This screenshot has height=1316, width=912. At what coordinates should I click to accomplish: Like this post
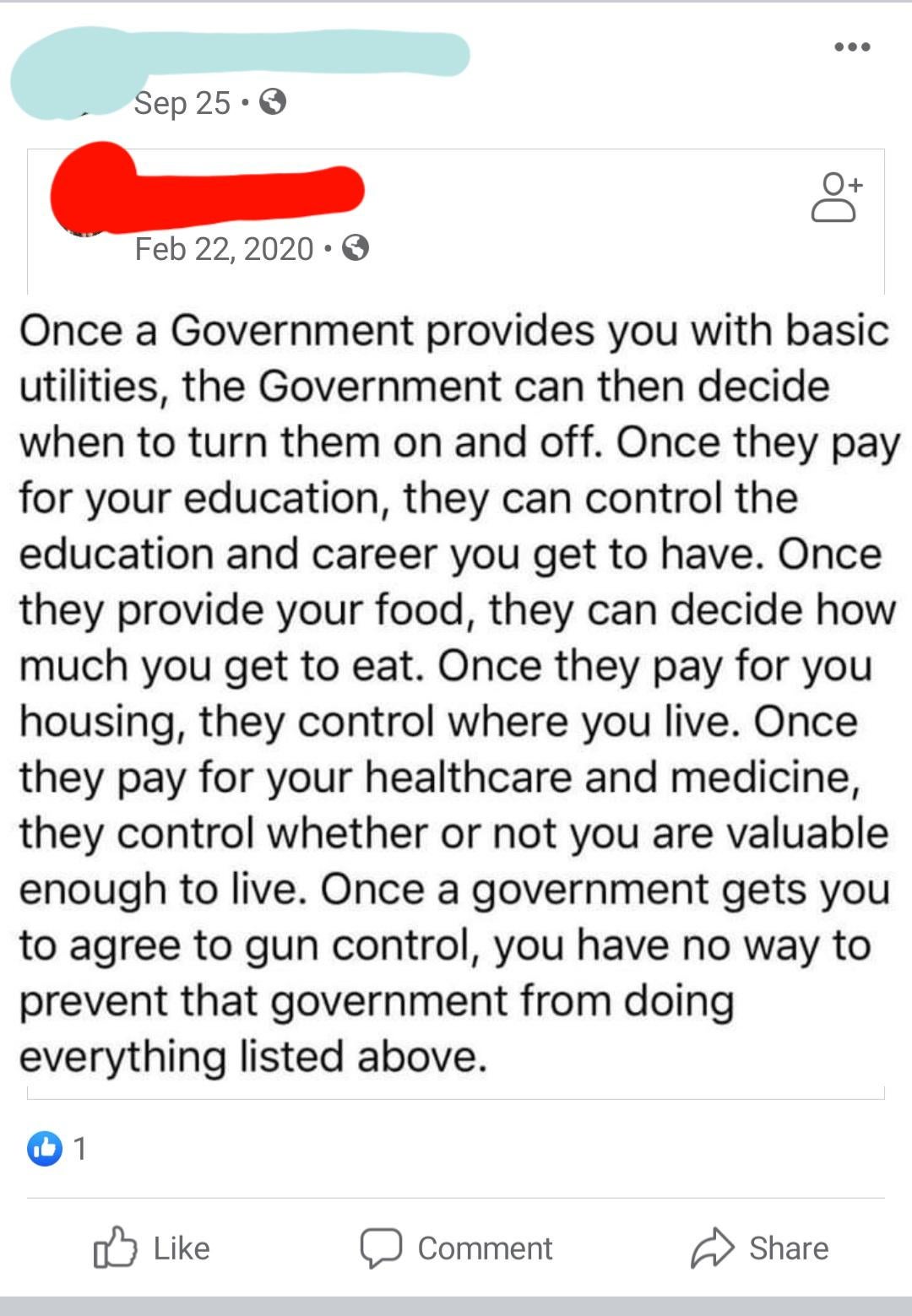point(152,1248)
